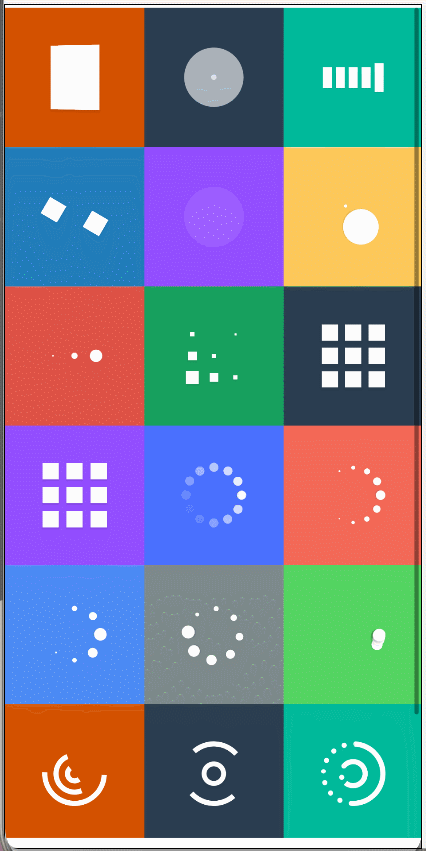This screenshot has width=426, height=851.
Task: Open the blue tile with the fading dots ring
Action: pyautogui.click(x=214, y=496)
